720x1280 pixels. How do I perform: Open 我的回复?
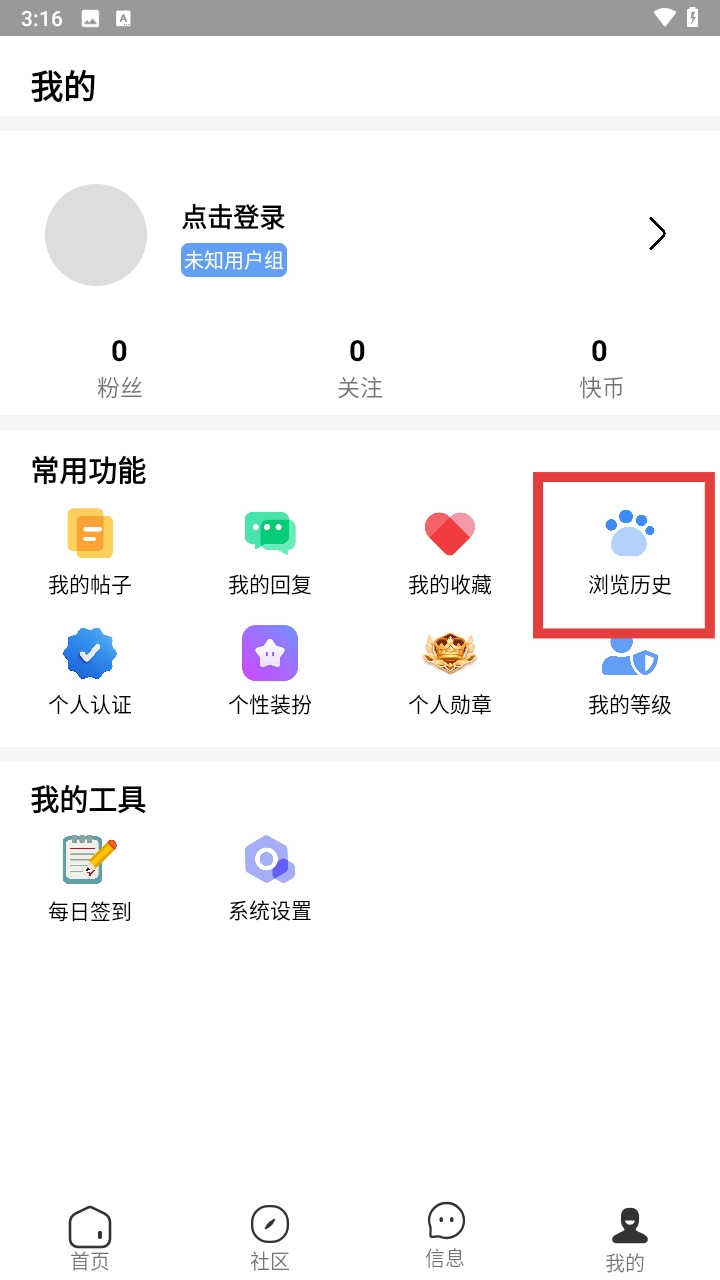(x=270, y=551)
